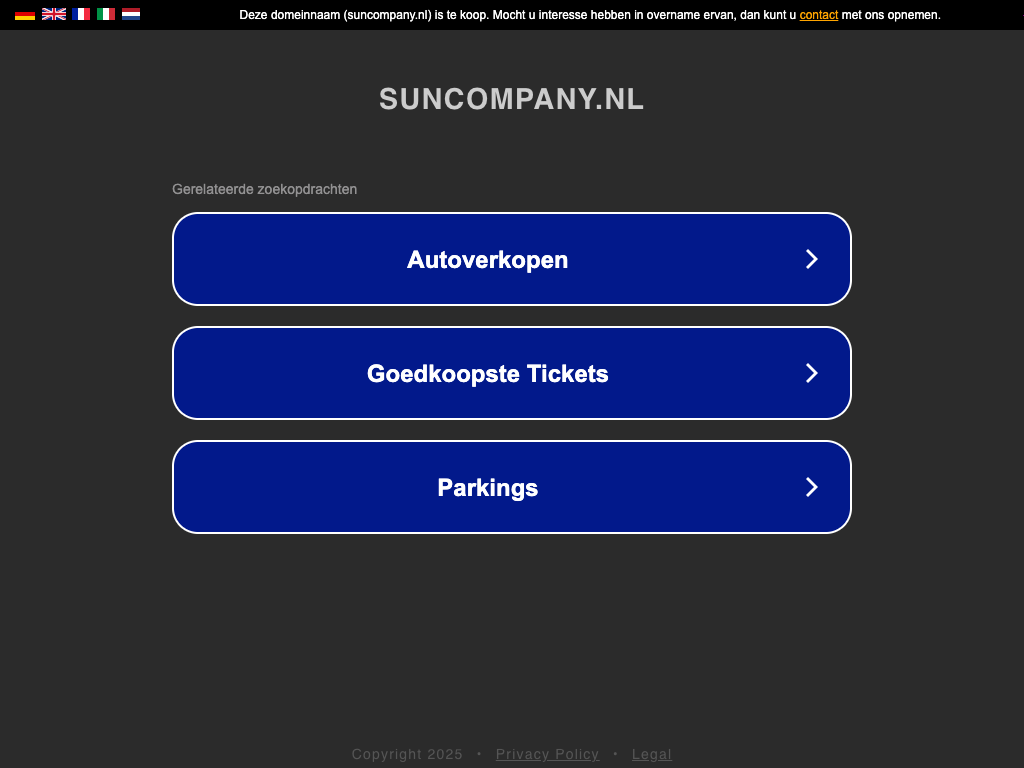Open the Privacy Policy link
The height and width of the screenshot is (768, 1024).
point(547,754)
